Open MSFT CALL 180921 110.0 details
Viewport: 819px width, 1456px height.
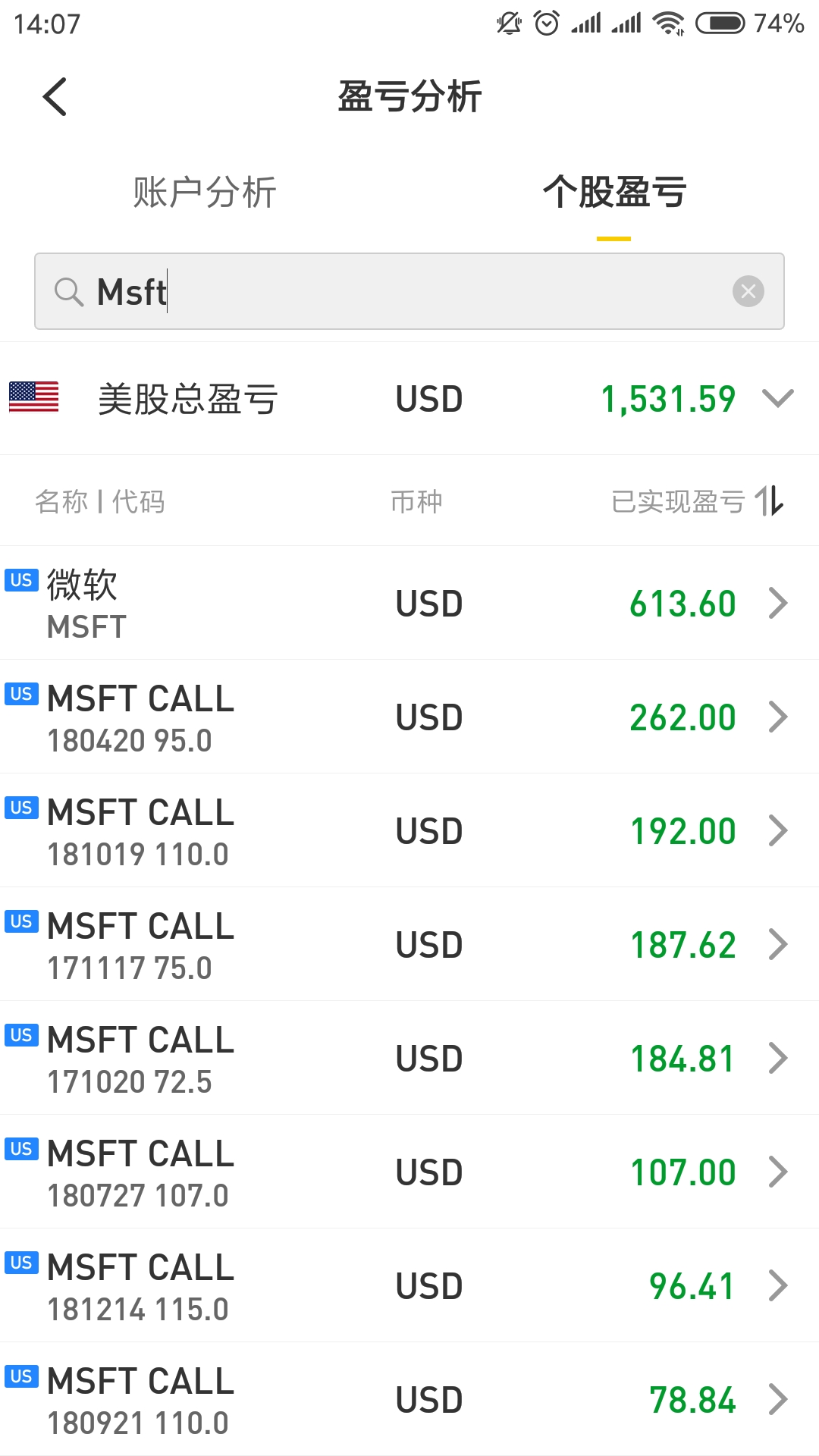coord(409,1400)
